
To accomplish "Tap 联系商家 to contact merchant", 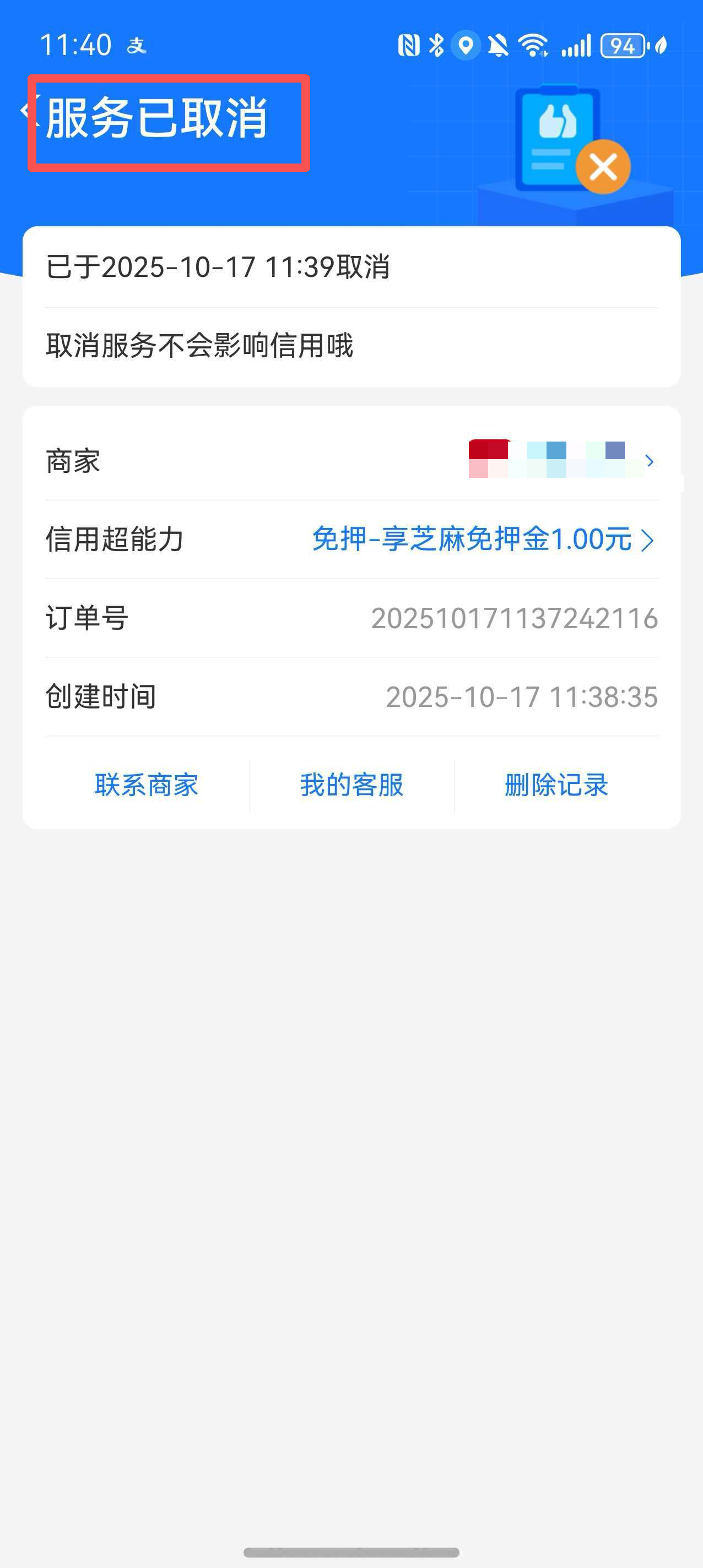I will [x=146, y=785].
